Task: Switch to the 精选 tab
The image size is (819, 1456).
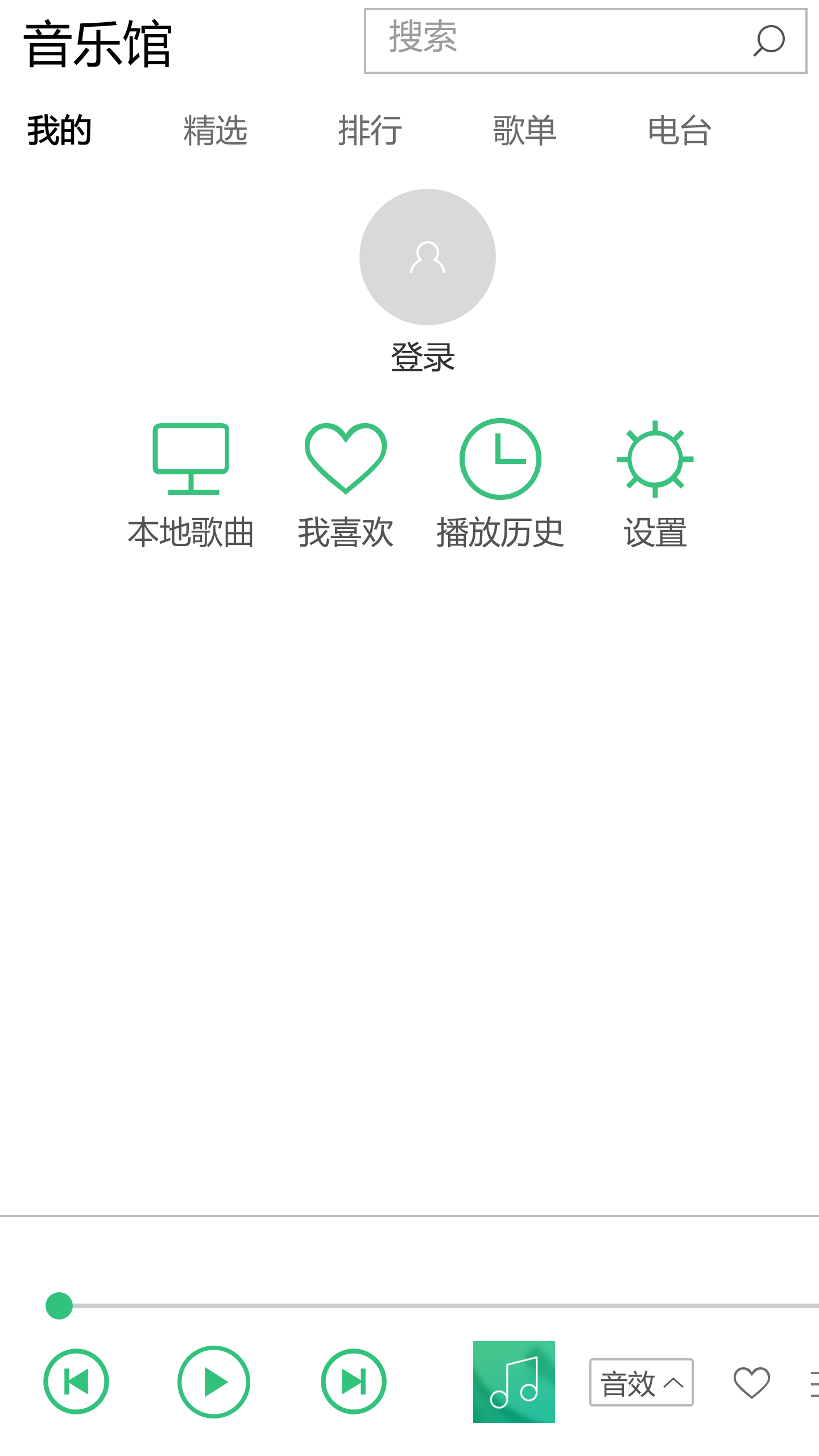Action: (x=215, y=130)
